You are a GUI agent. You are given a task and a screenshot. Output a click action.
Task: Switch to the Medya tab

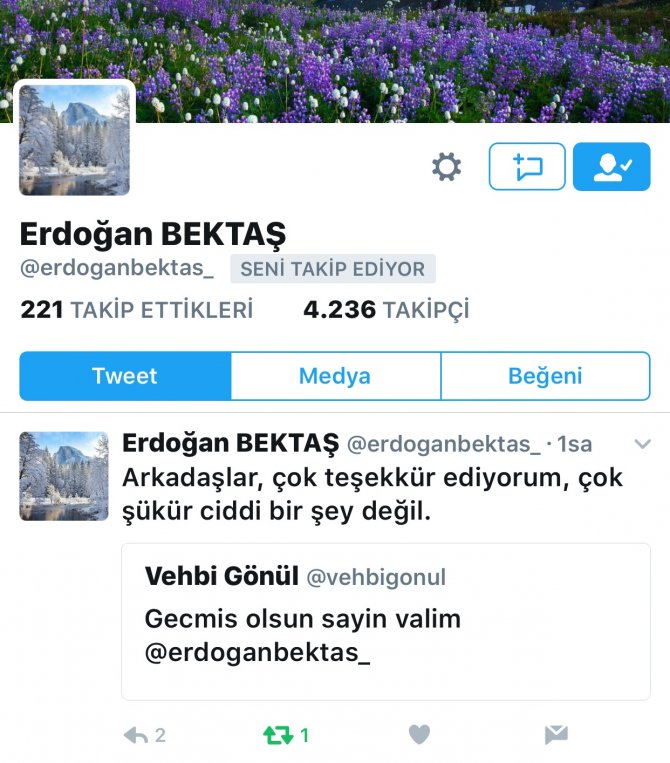click(x=335, y=376)
